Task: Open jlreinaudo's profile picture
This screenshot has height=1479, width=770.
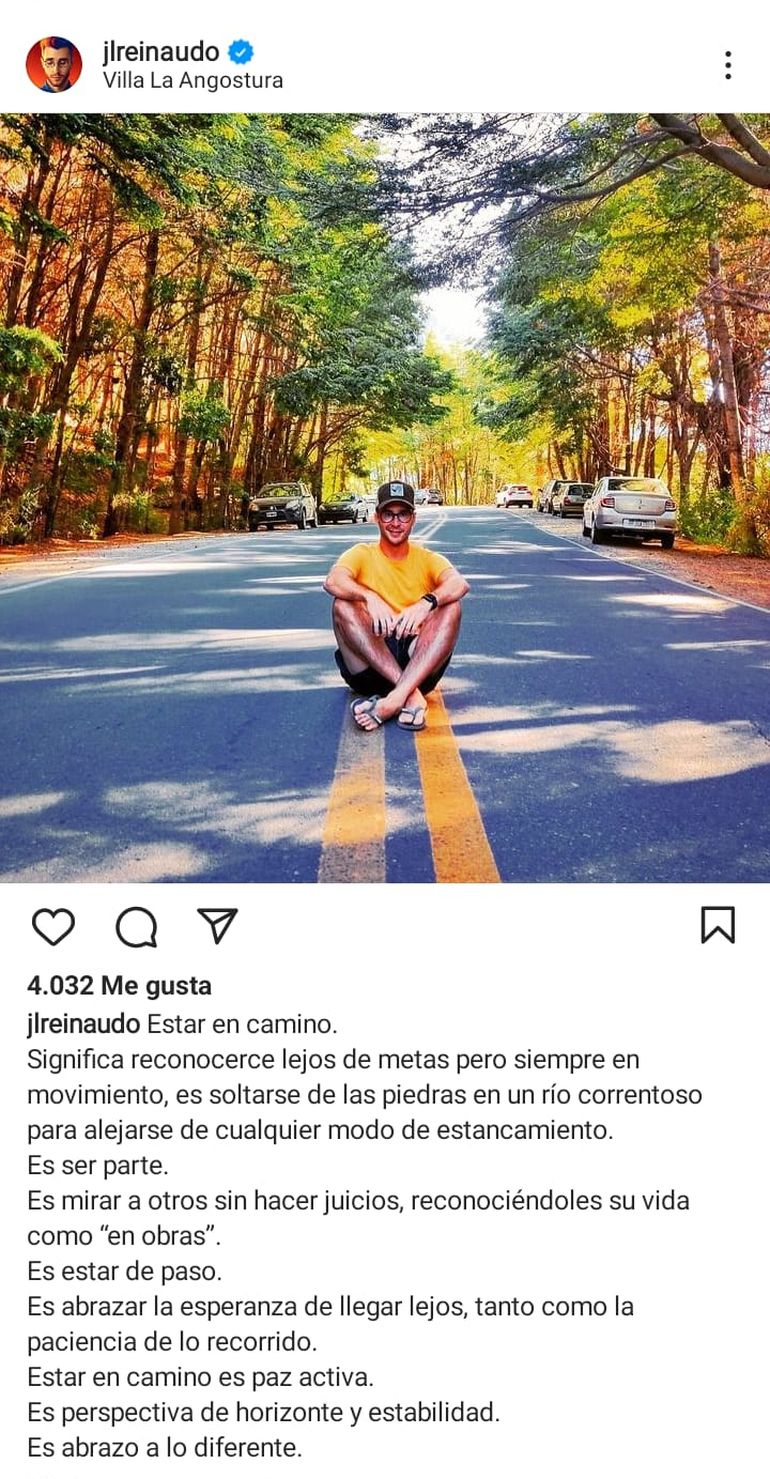Action: [x=53, y=65]
